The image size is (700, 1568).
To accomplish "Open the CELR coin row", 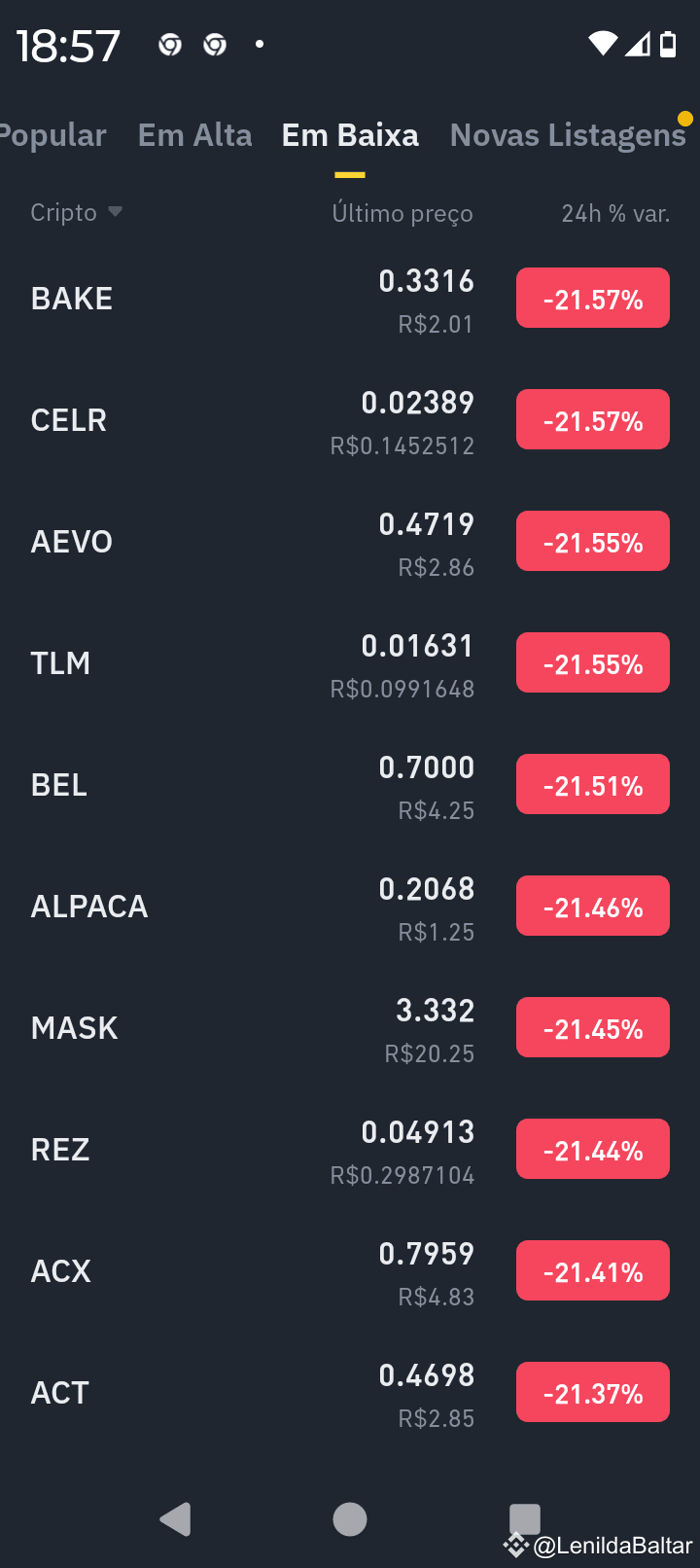I will pyautogui.click(x=350, y=420).
